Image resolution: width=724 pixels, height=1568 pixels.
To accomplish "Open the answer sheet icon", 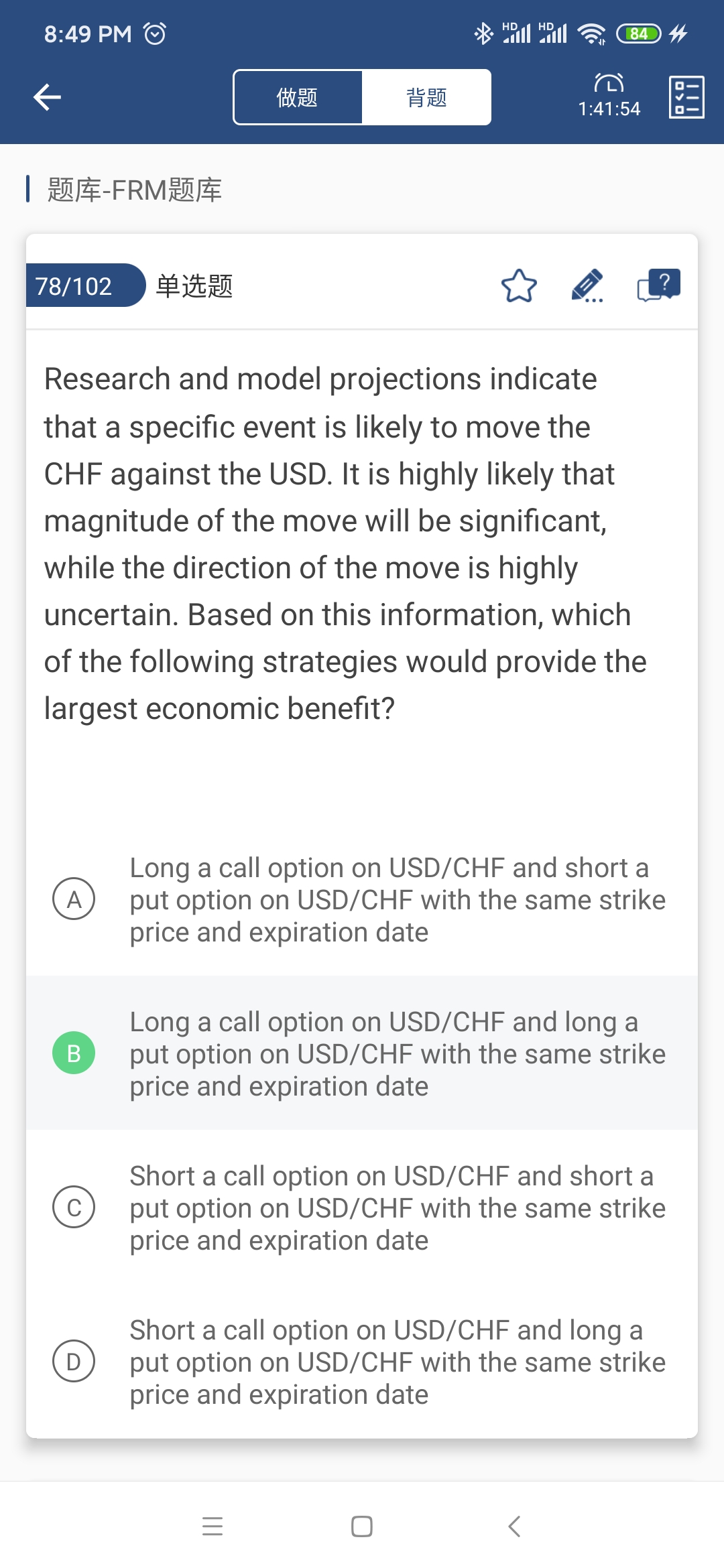I will [686, 97].
